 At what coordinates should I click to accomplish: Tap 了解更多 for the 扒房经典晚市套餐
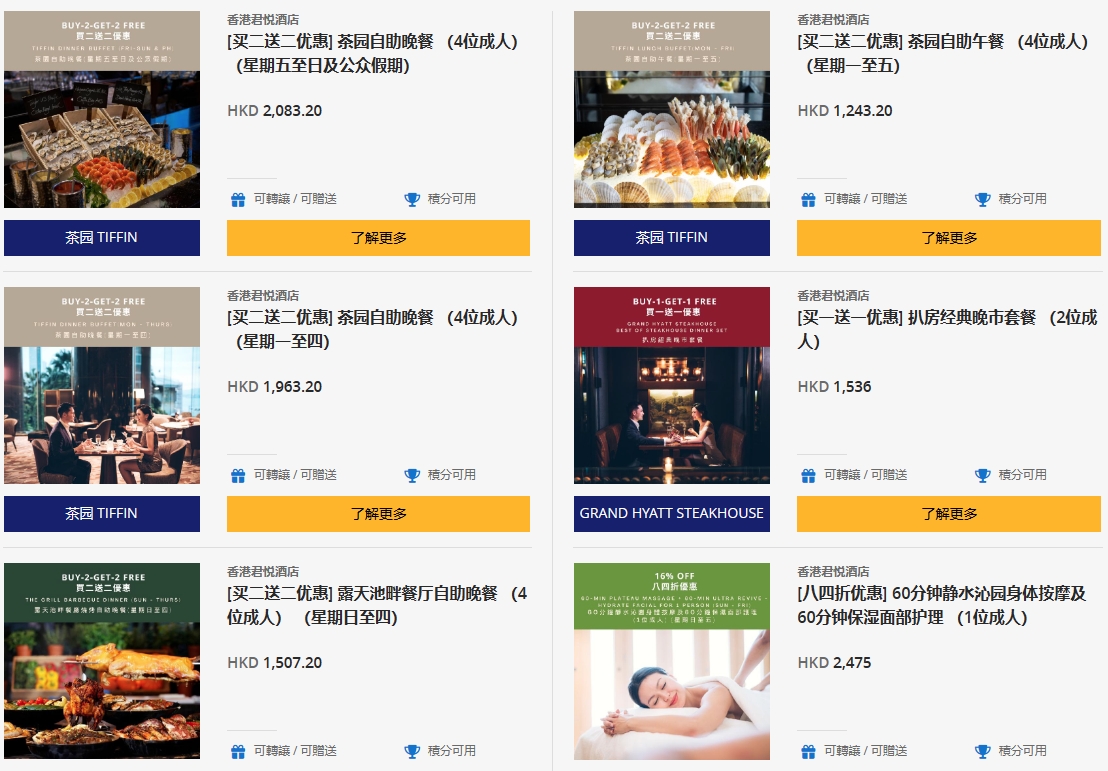click(x=948, y=514)
